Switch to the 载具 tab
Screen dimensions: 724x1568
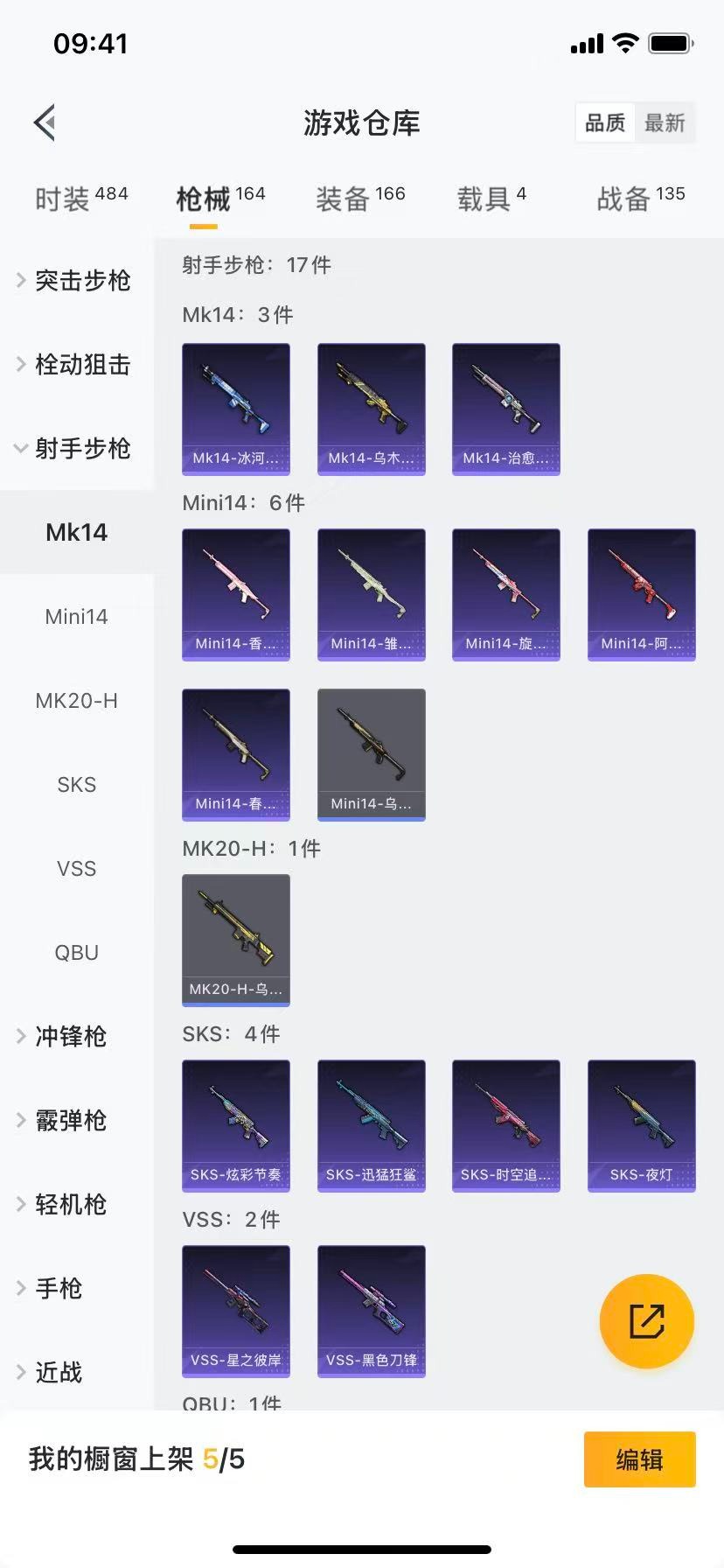click(491, 199)
